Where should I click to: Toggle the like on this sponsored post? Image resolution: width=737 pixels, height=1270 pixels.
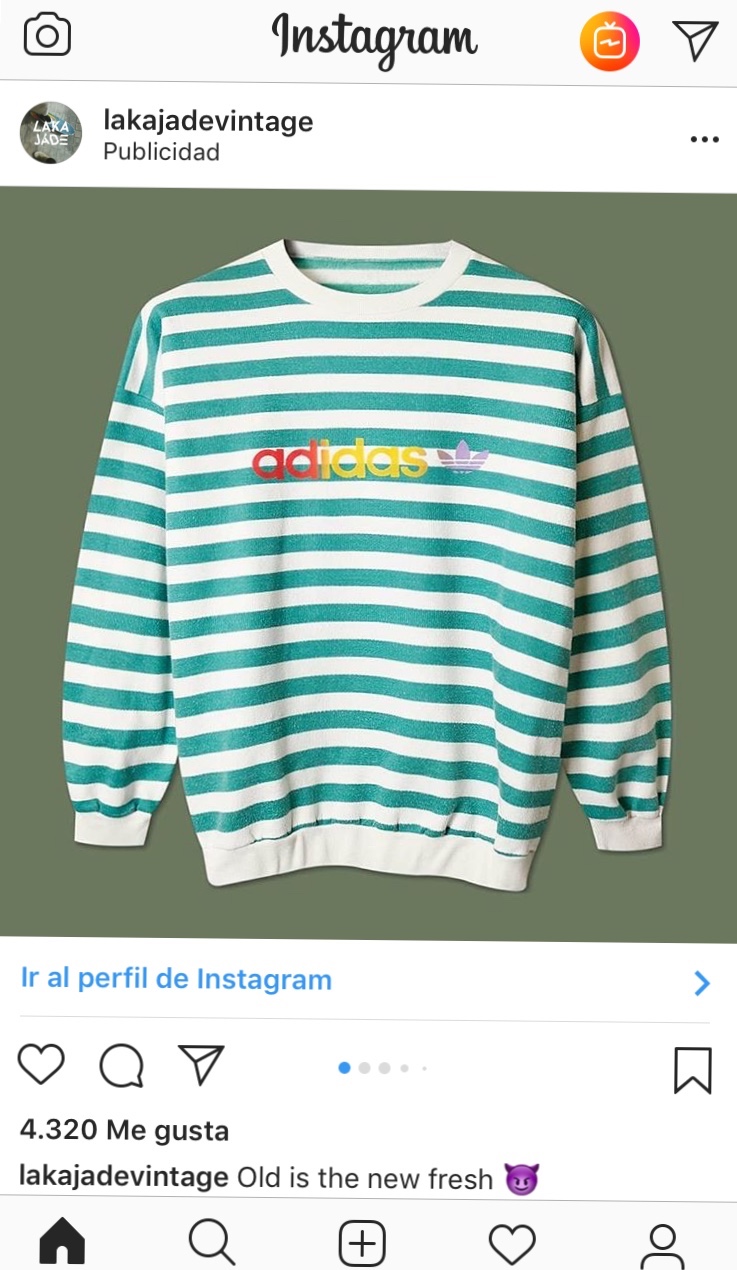(x=41, y=1064)
